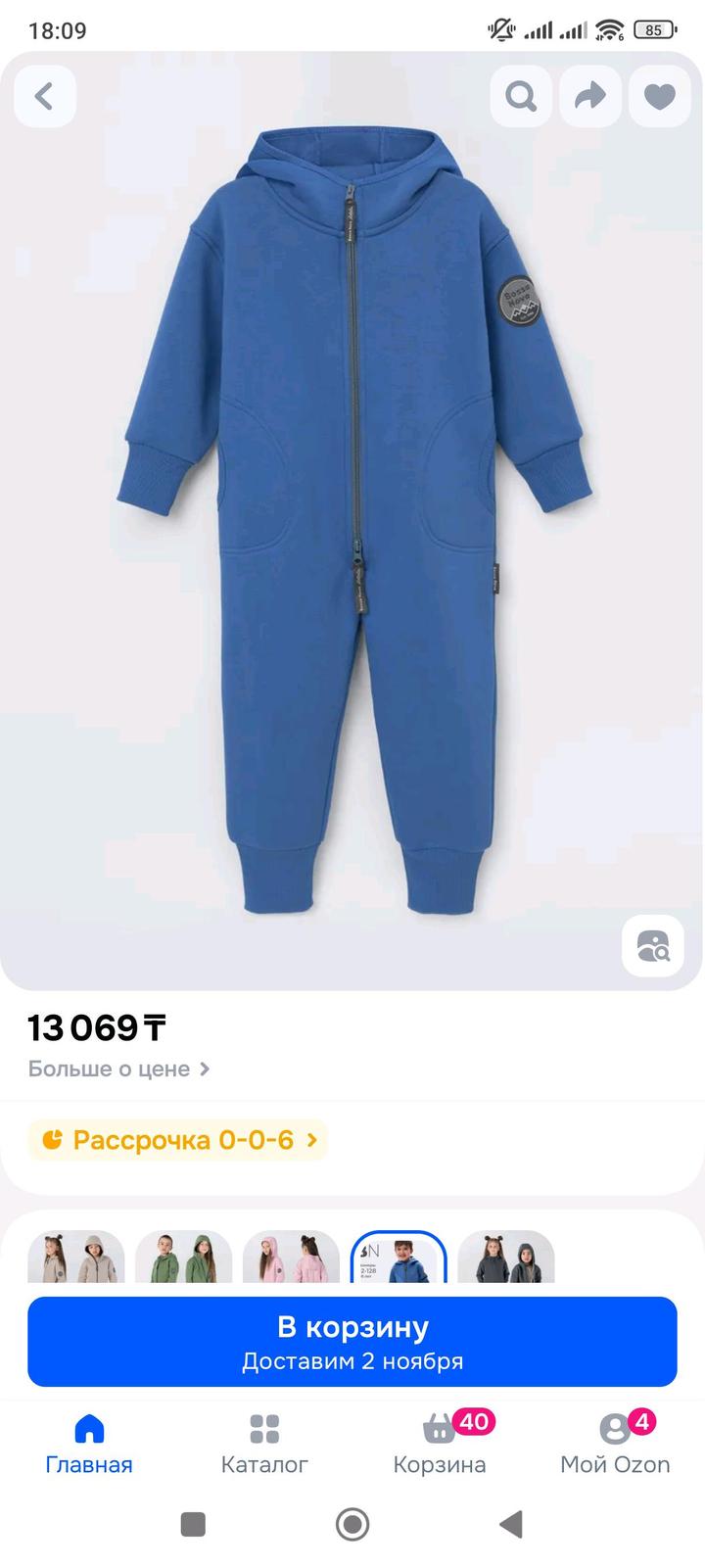The height and width of the screenshot is (1568, 705).
Task: Go back using the top-left arrow
Action: pos(44,96)
